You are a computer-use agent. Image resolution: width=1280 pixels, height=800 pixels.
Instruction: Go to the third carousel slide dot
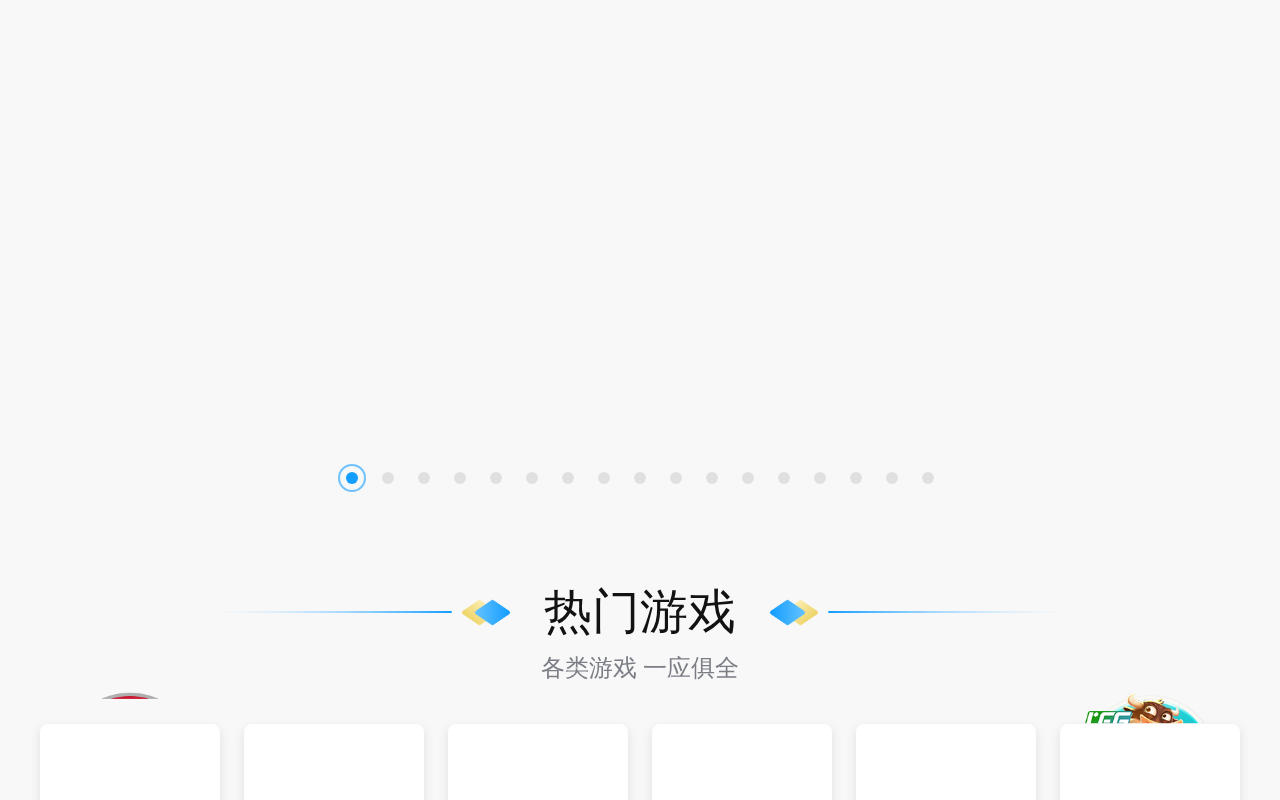pyautogui.click(x=424, y=478)
